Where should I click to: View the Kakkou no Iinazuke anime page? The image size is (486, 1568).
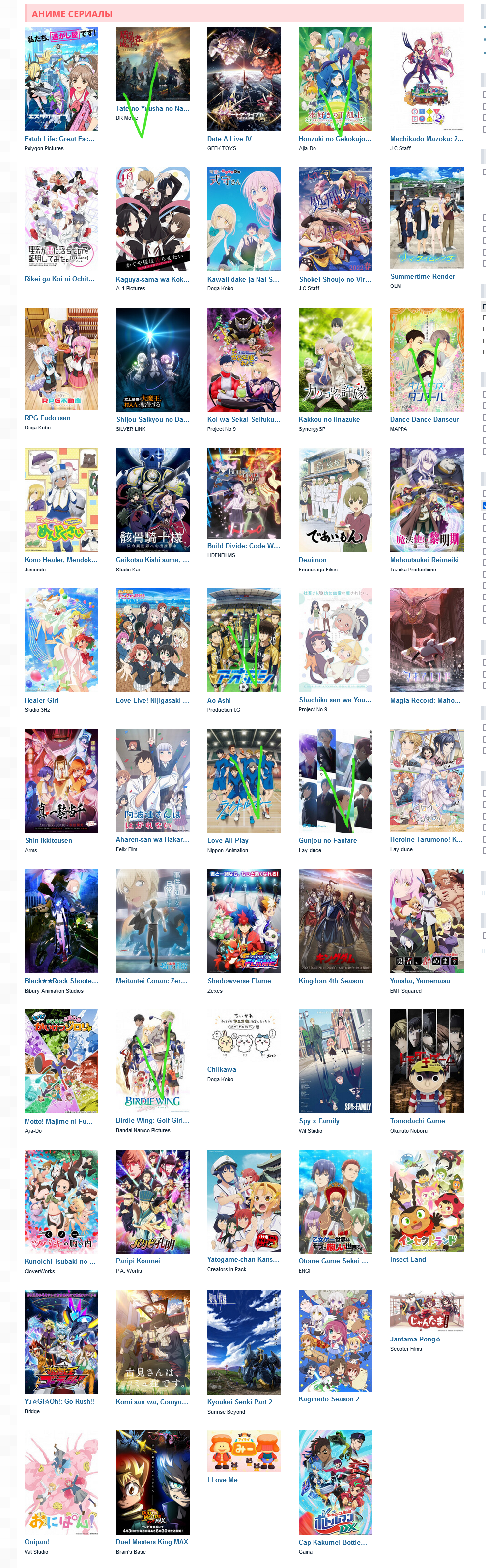point(335,359)
